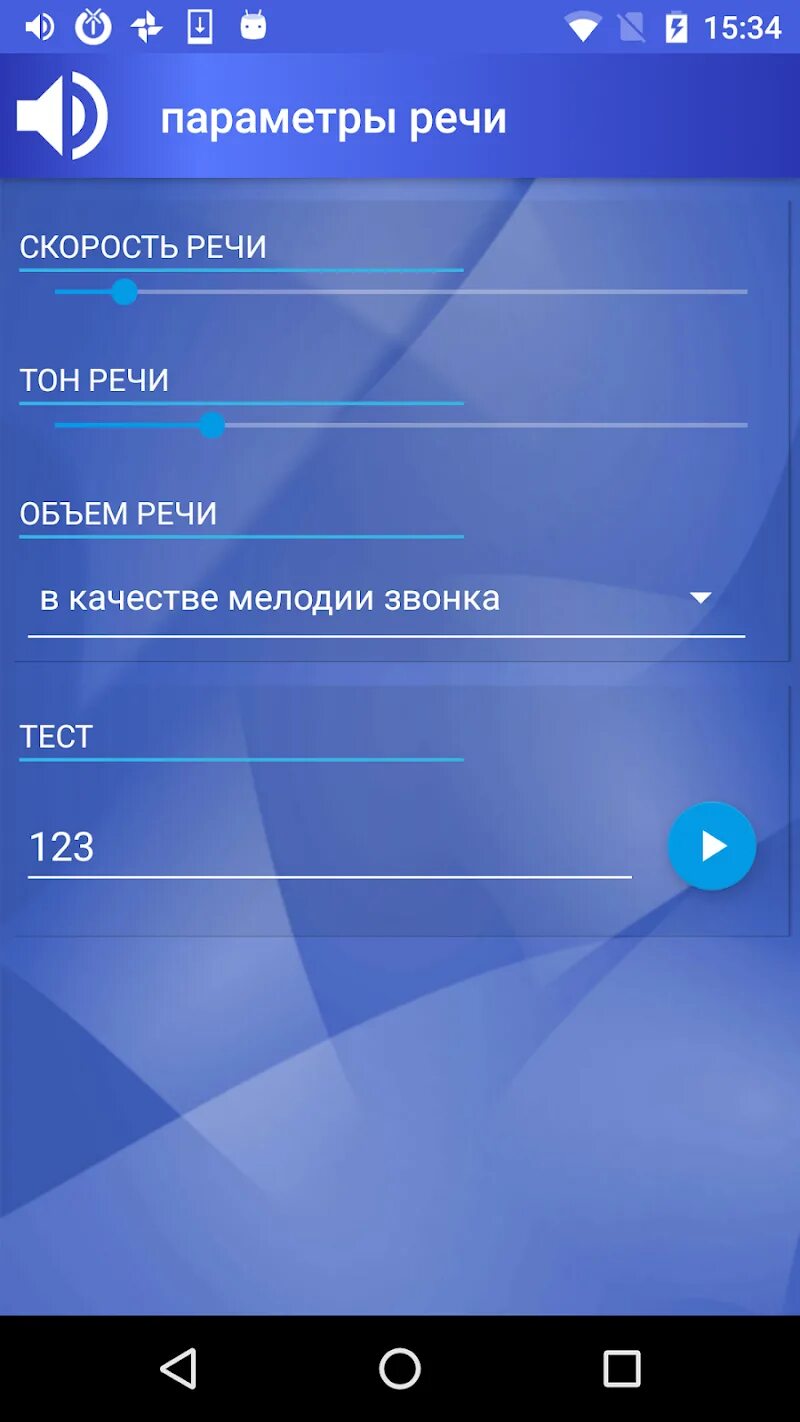Screen dimensions: 800x1422
Task: Open recent apps with the square button
Action: [621, 1368]
